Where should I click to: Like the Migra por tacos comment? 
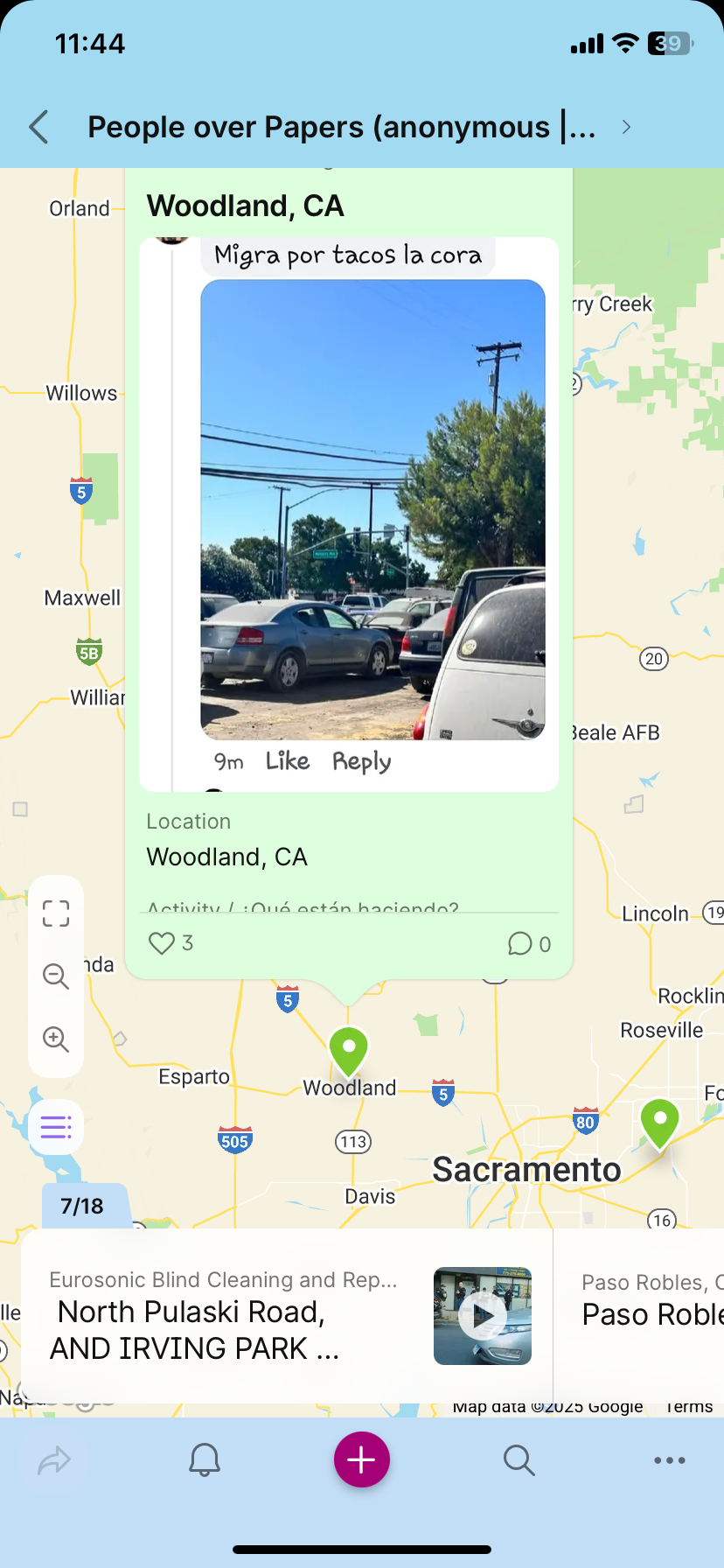pyautogui.click(x=288, y=761)
